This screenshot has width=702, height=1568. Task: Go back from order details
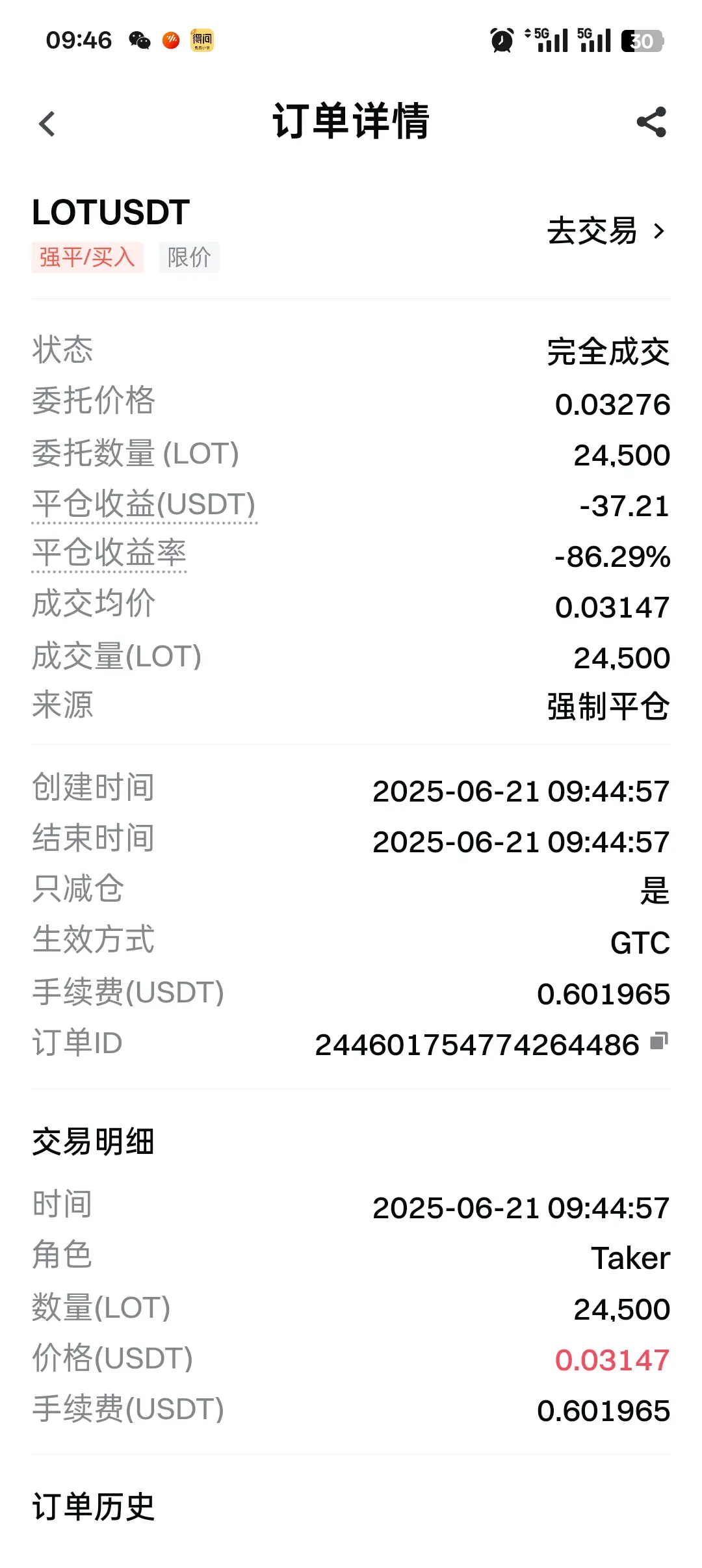[x=47, y=124]
